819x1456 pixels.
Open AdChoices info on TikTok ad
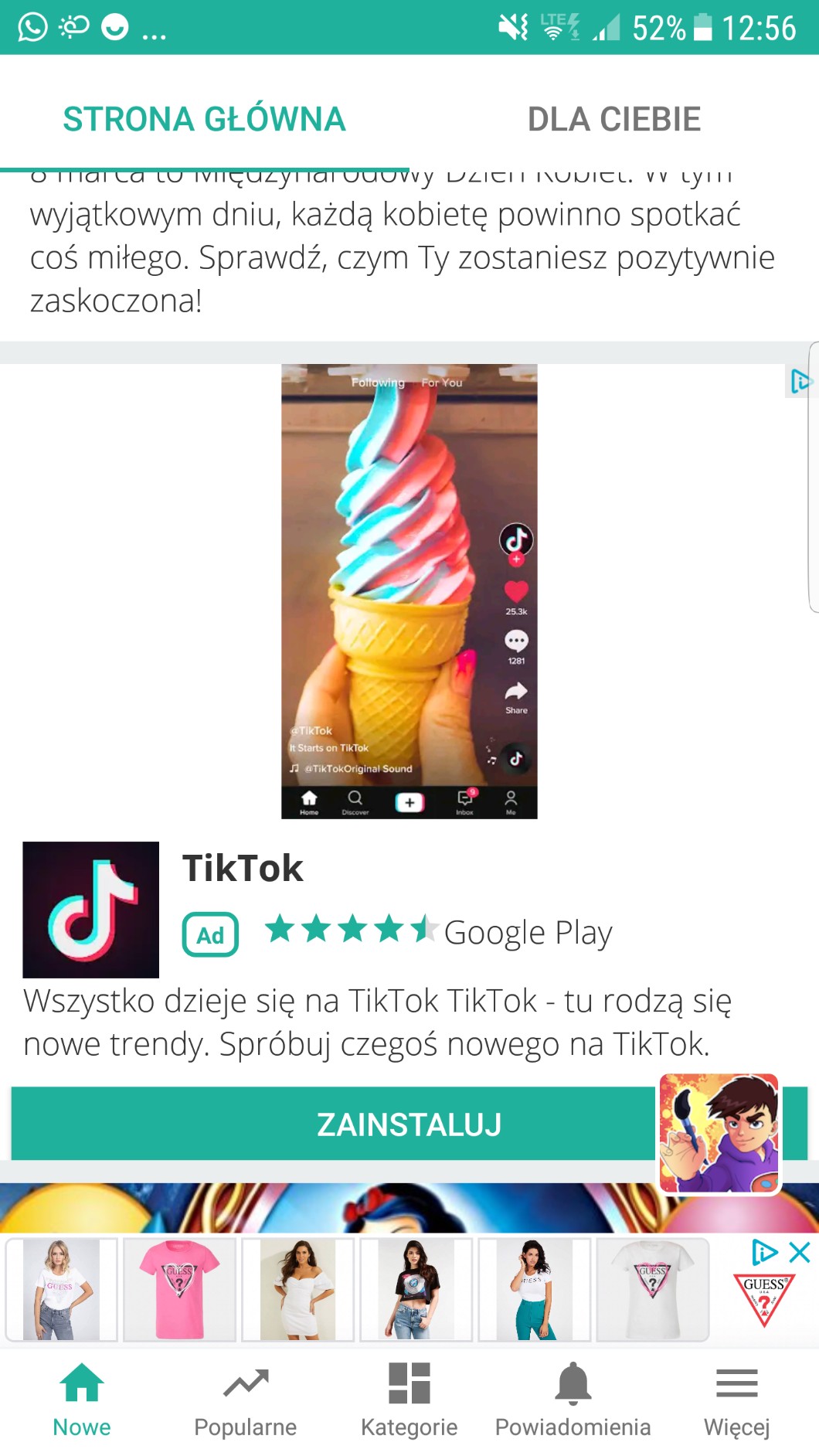800,381
